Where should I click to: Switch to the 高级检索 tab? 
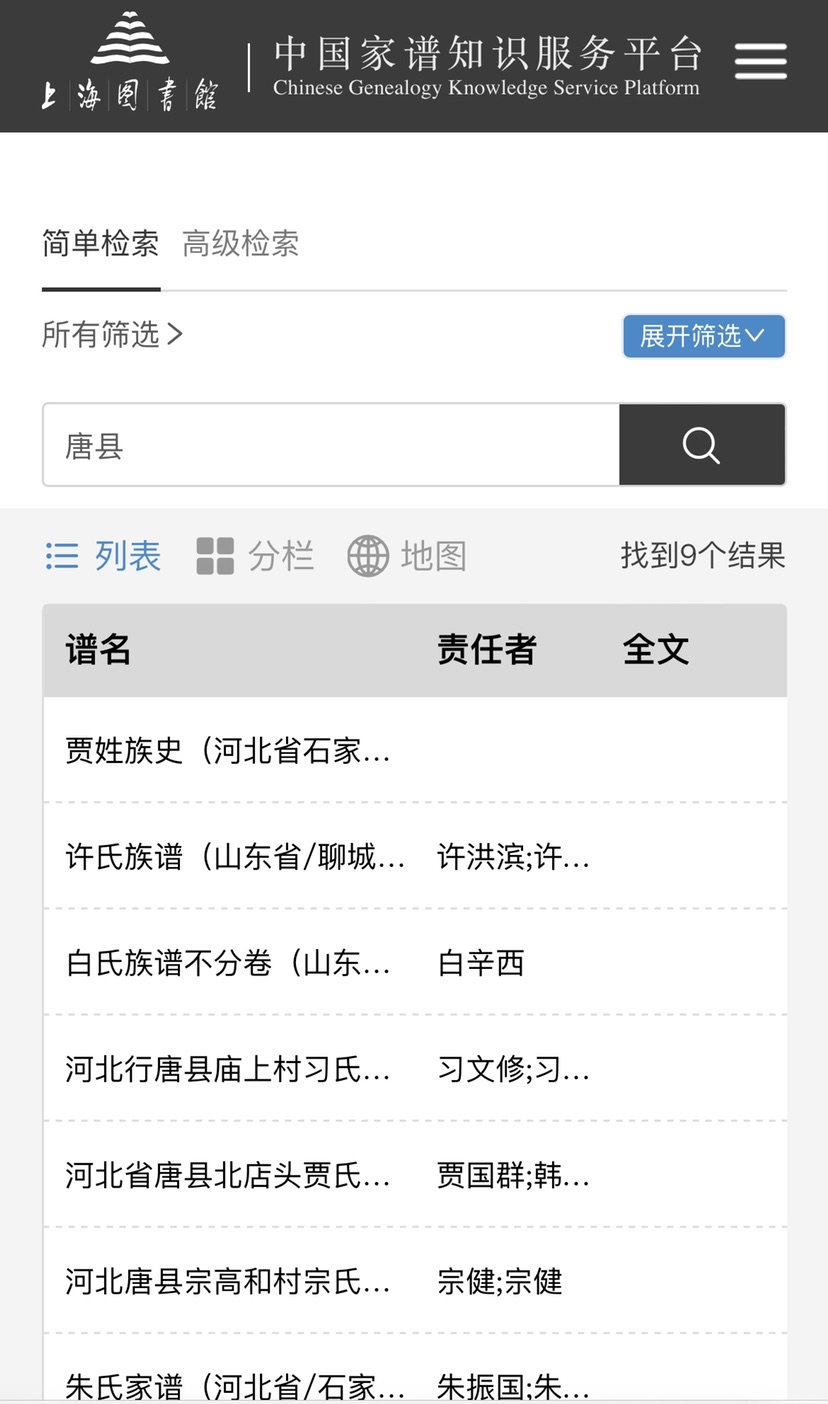[240, 244]
